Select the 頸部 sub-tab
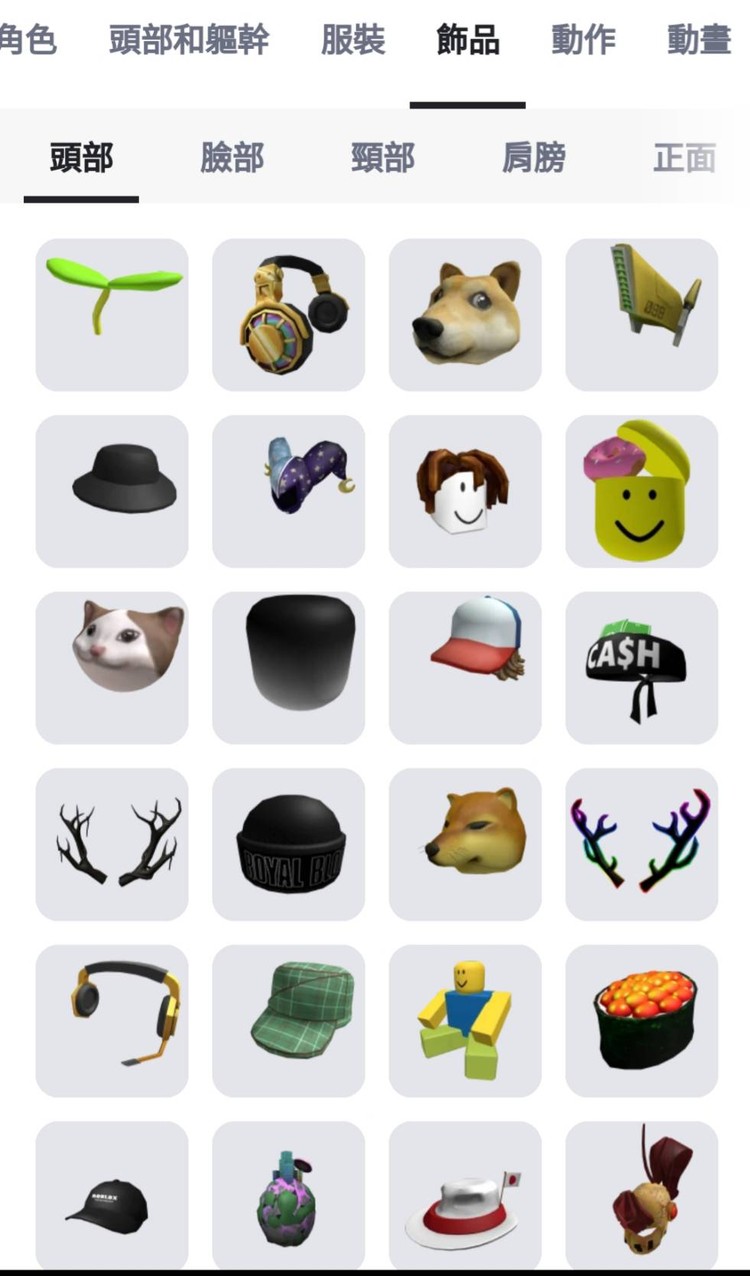 tap(383, 158)
